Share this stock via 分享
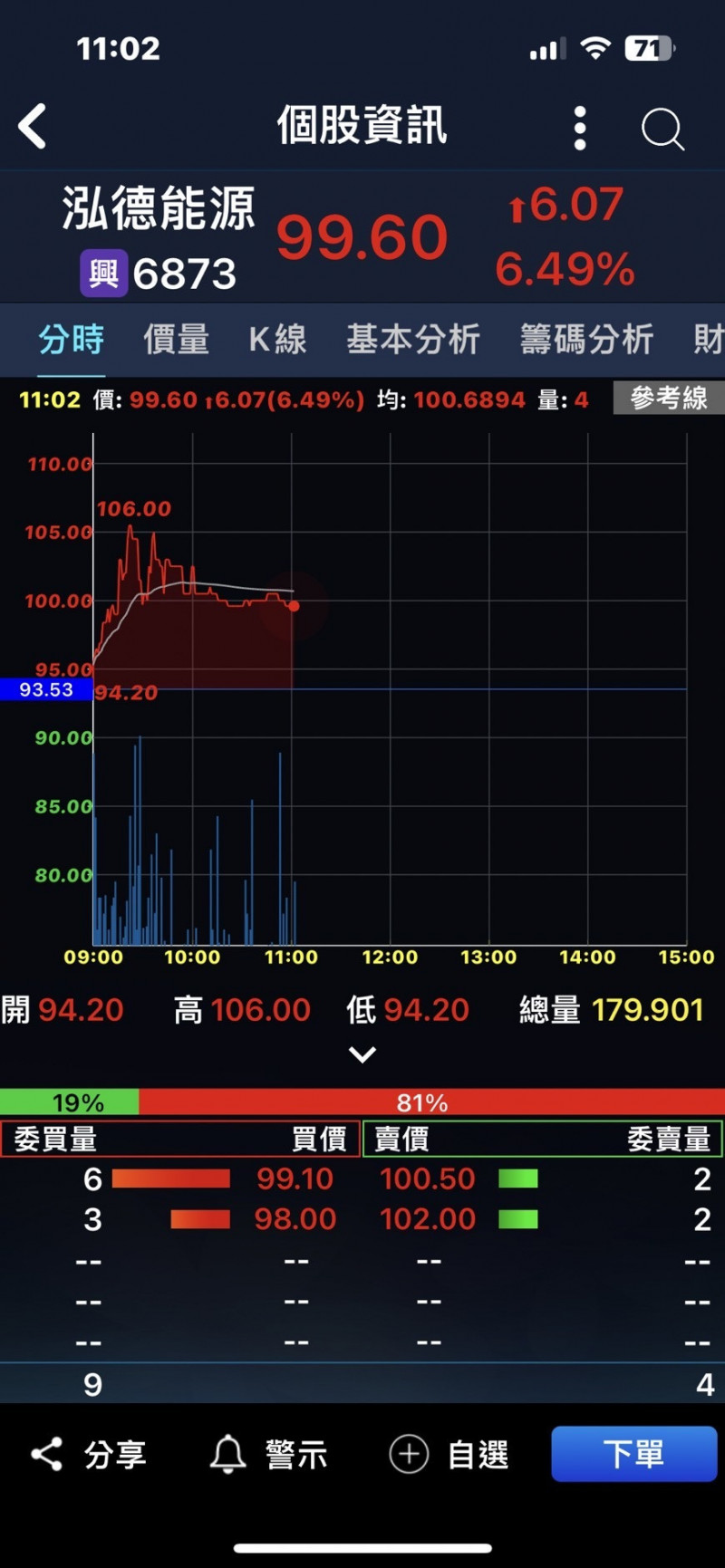 88,1455
